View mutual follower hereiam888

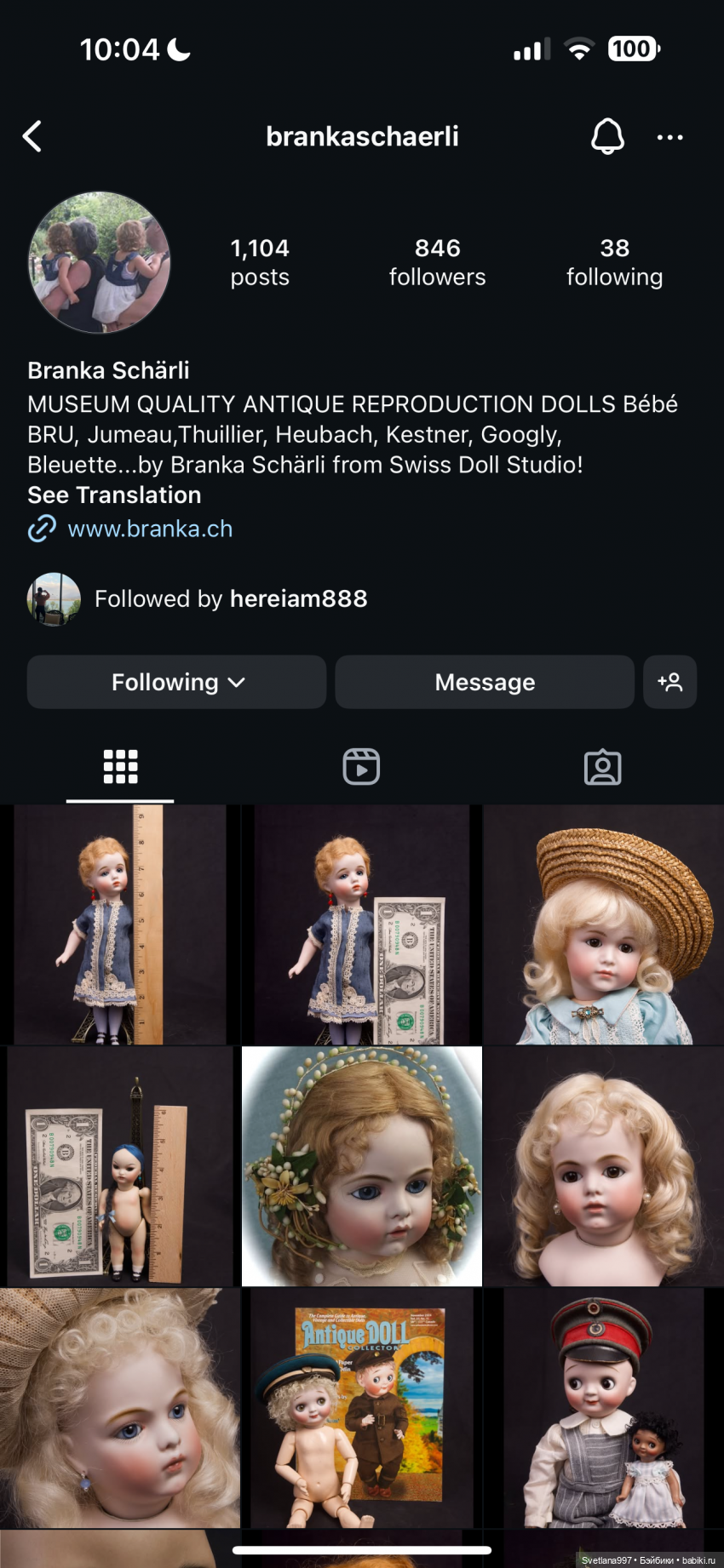[298, 598]
